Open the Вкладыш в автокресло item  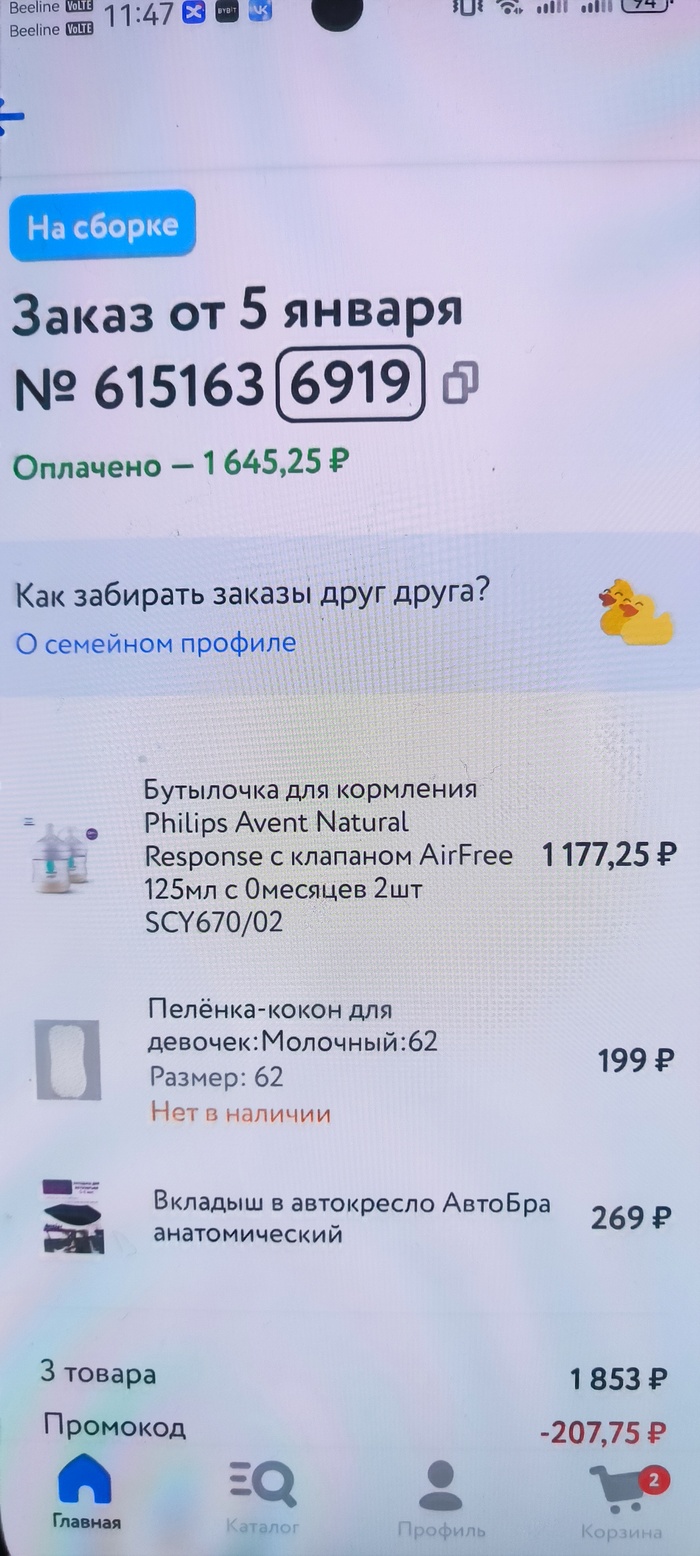(350, 1217)
